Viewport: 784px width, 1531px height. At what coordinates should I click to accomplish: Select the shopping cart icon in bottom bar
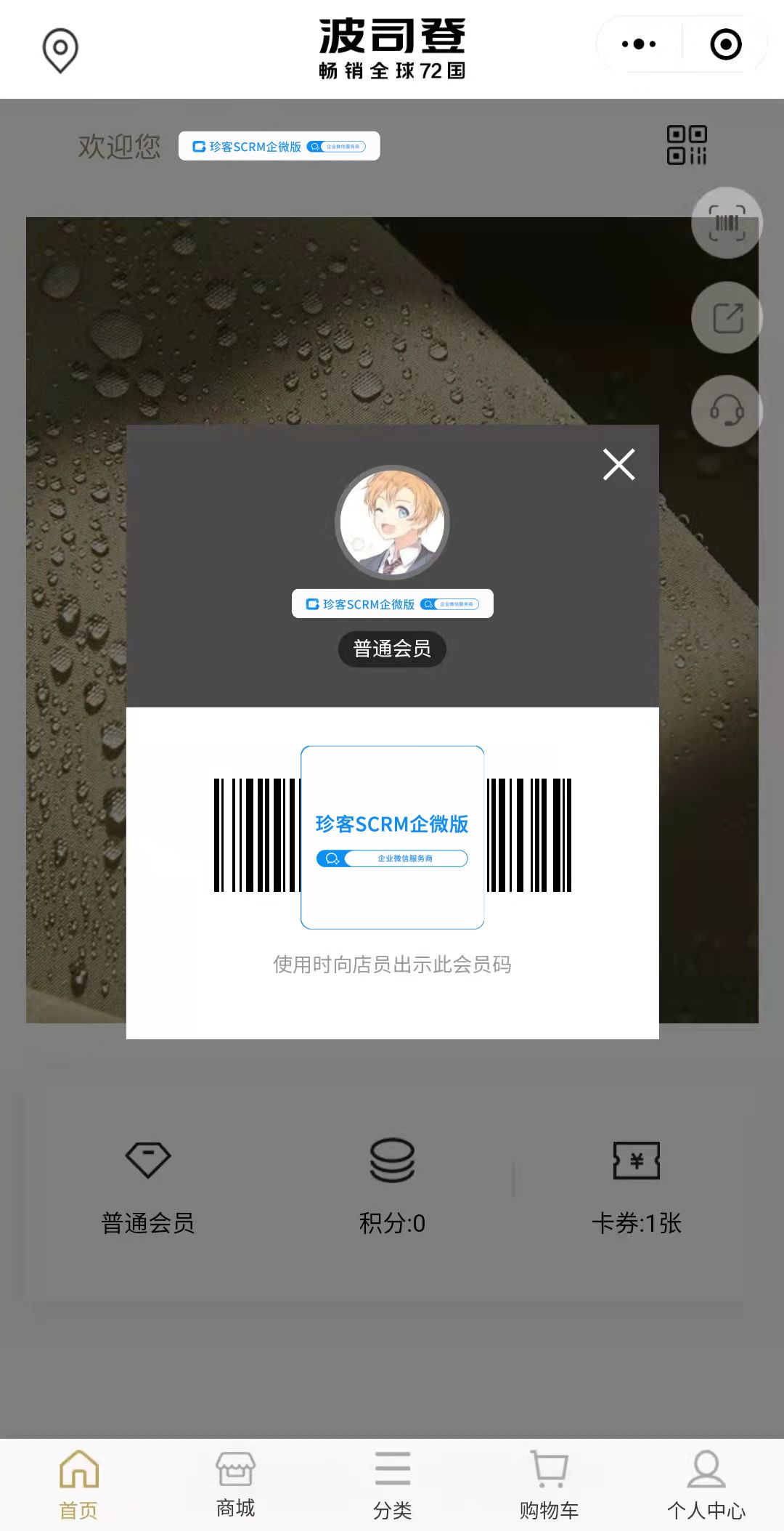pyautogui.click(x=549, y=1470)
